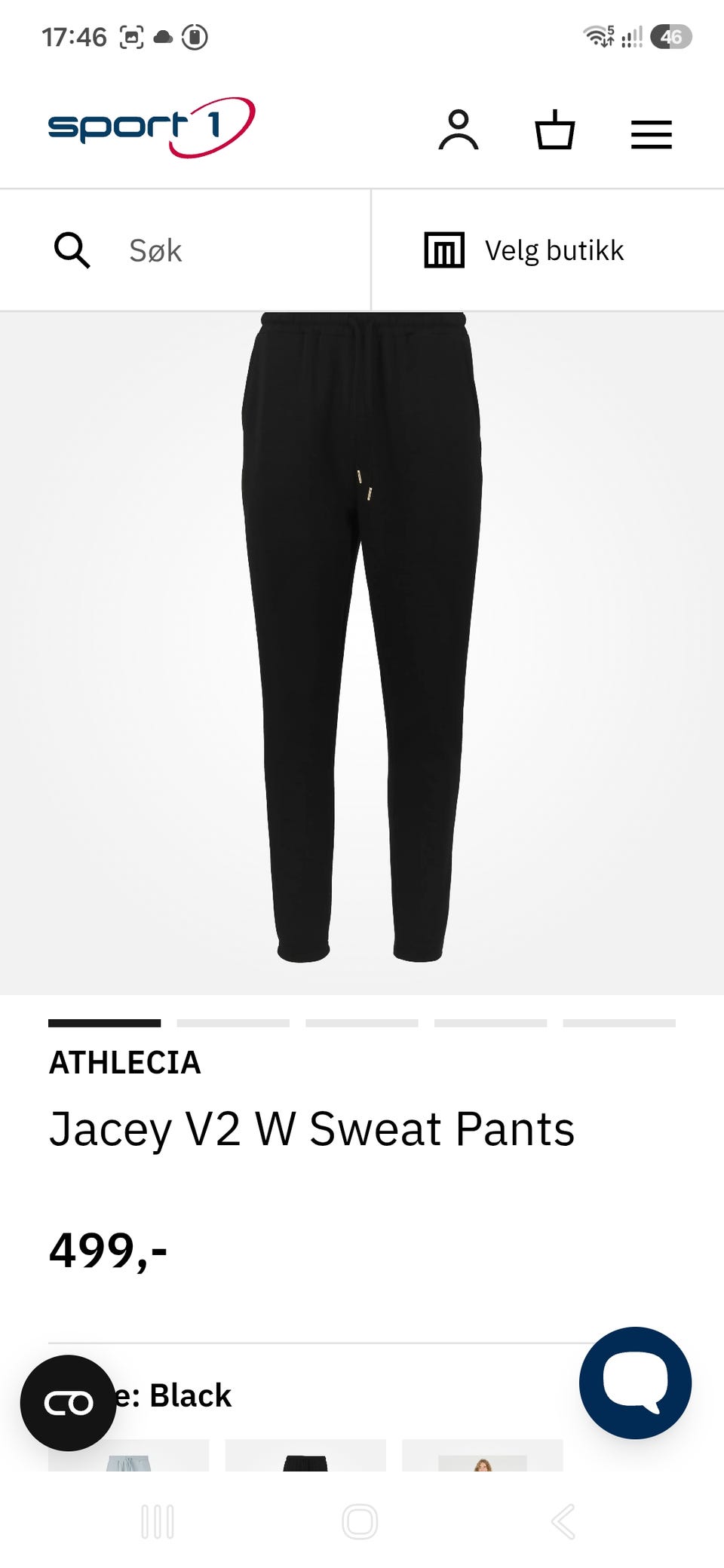Go to the Sport 1 home logo

pyautogui.click(x=152, y=127)
